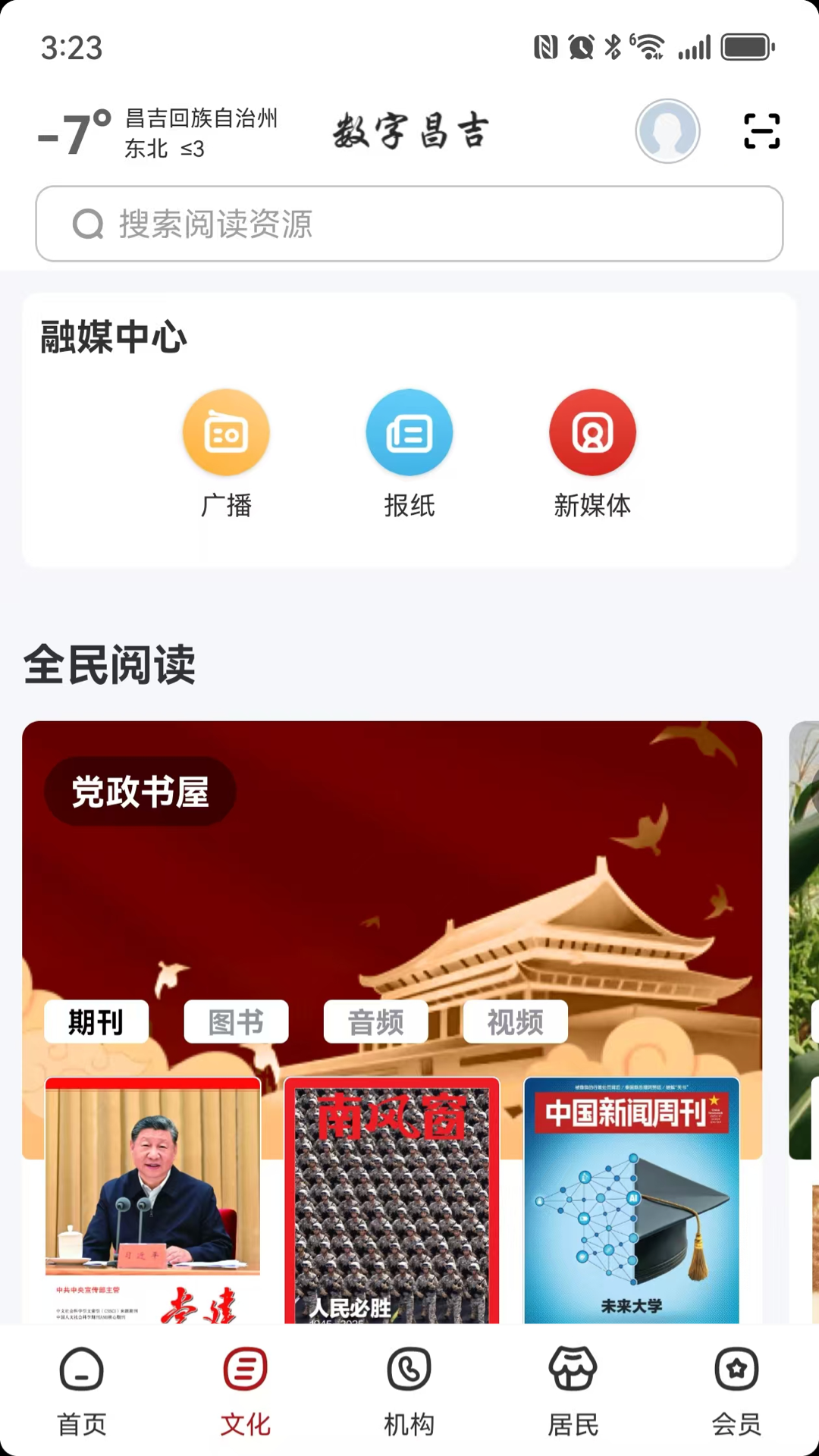Open the 报纸 newspaper feature

tap(409, 431)
